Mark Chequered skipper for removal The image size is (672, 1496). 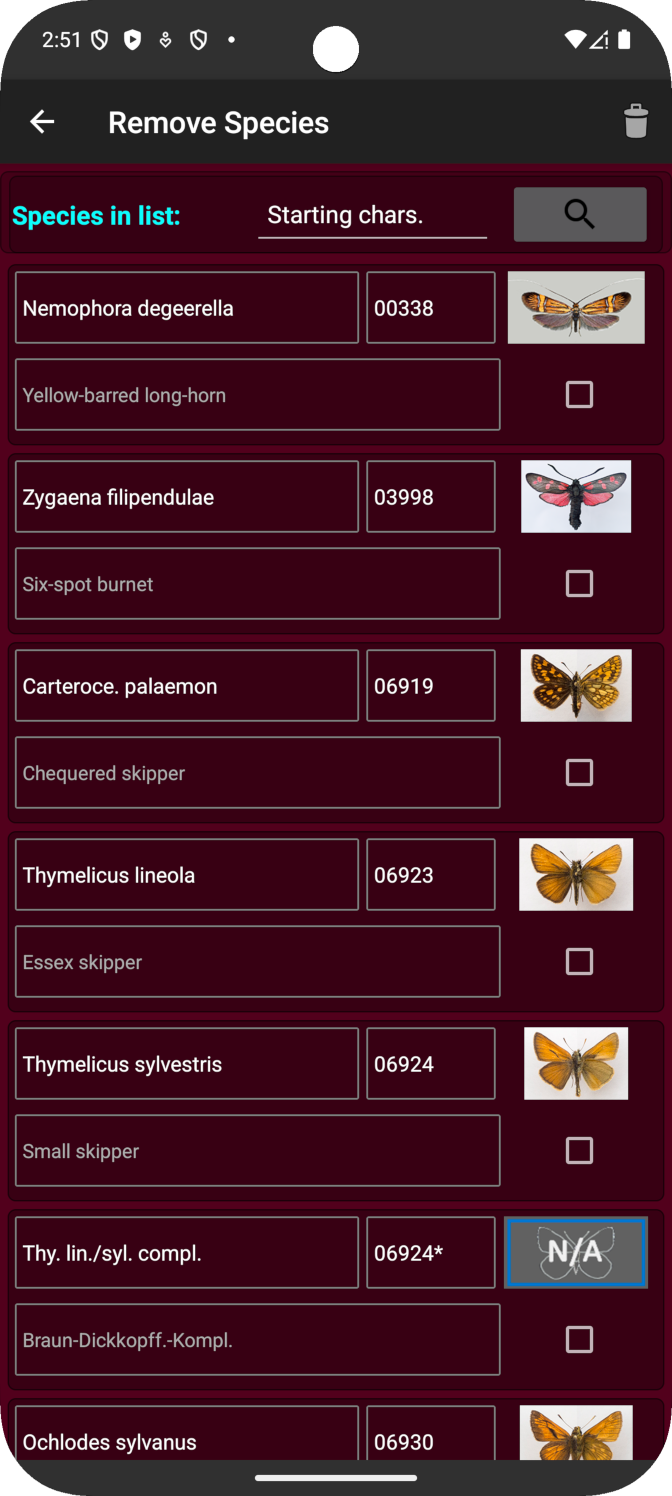tap(579, 773)
